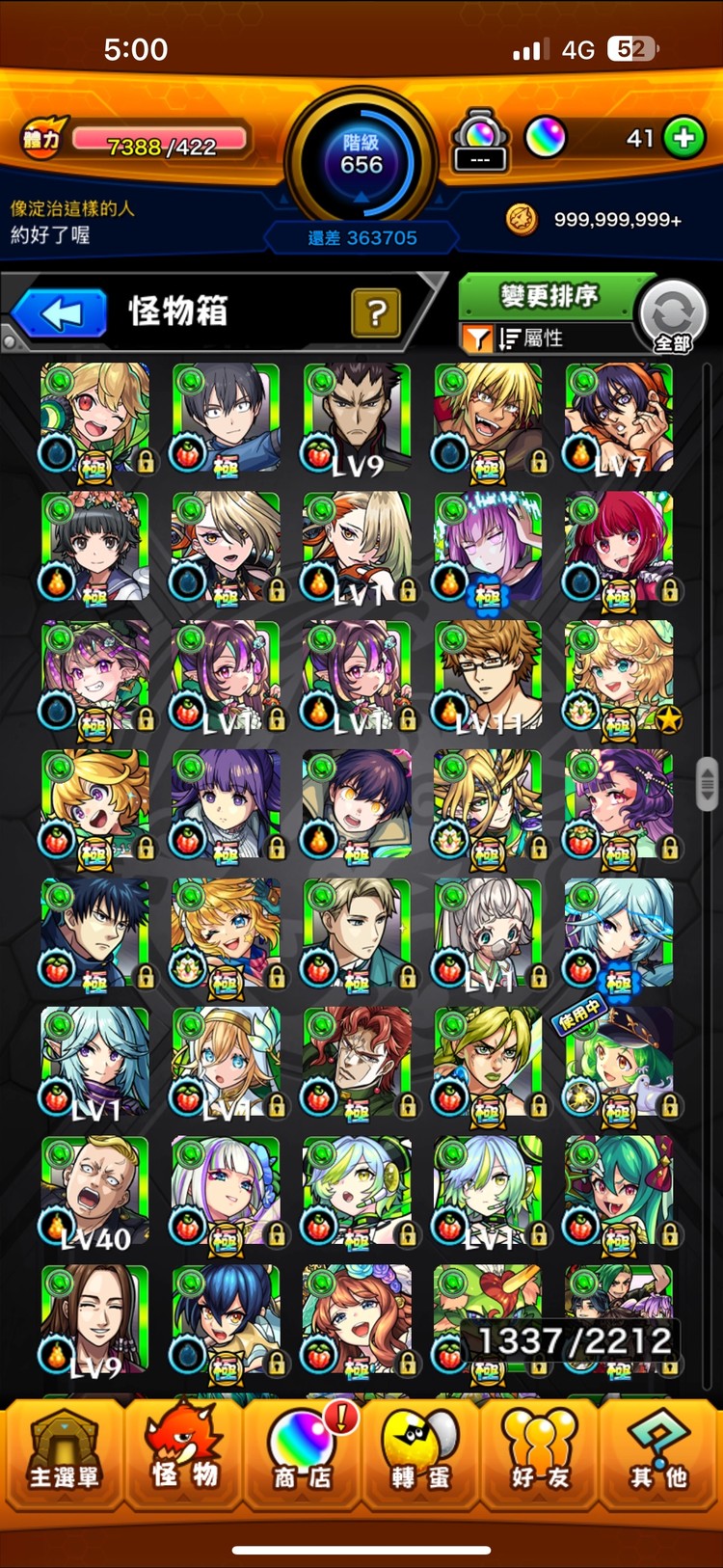Tap the 變更排序 sort button

coord(549,296)
